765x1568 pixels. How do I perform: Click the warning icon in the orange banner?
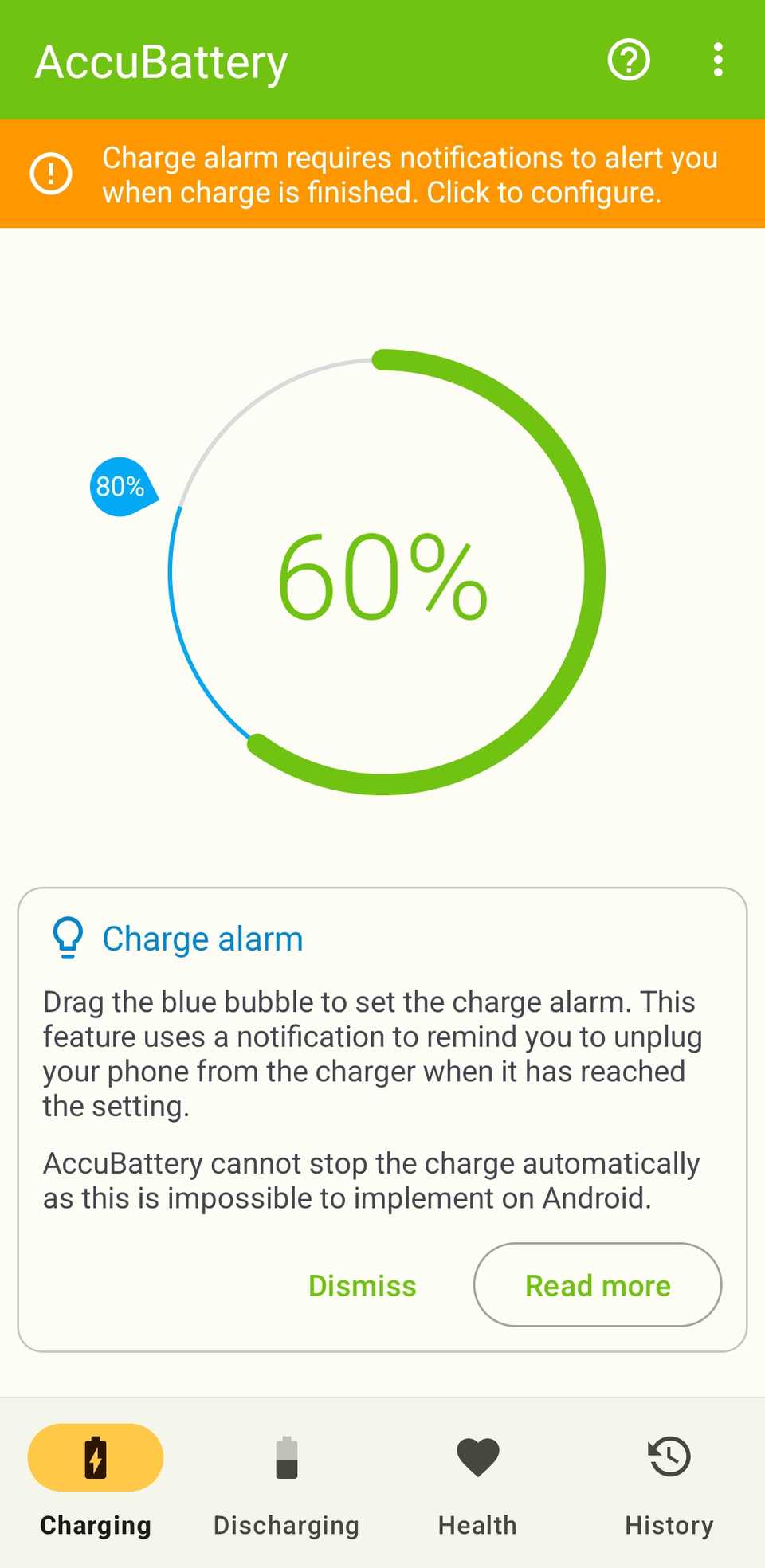(50, 173)
